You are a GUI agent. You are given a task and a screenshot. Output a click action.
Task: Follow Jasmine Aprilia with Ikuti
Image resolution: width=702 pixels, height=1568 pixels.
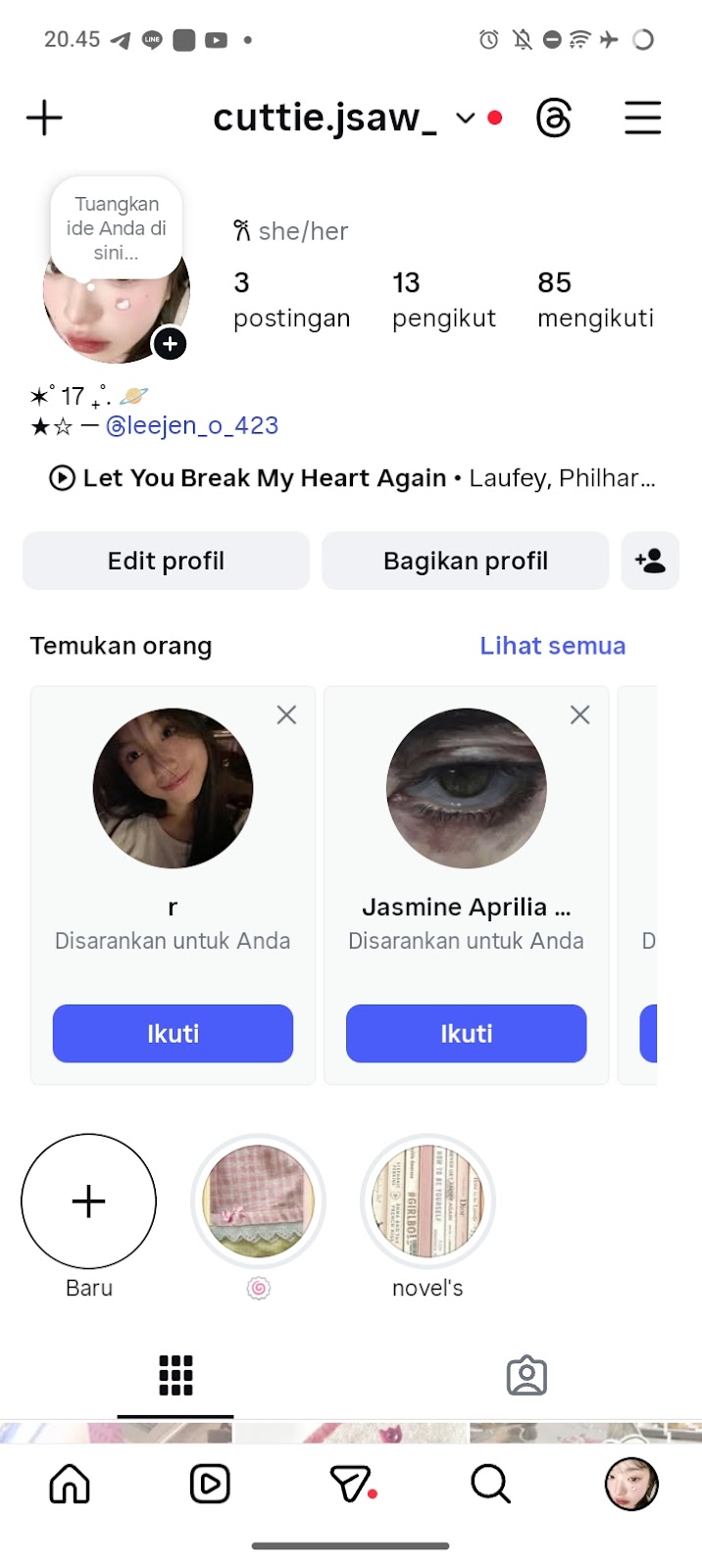coord(466,1033)
